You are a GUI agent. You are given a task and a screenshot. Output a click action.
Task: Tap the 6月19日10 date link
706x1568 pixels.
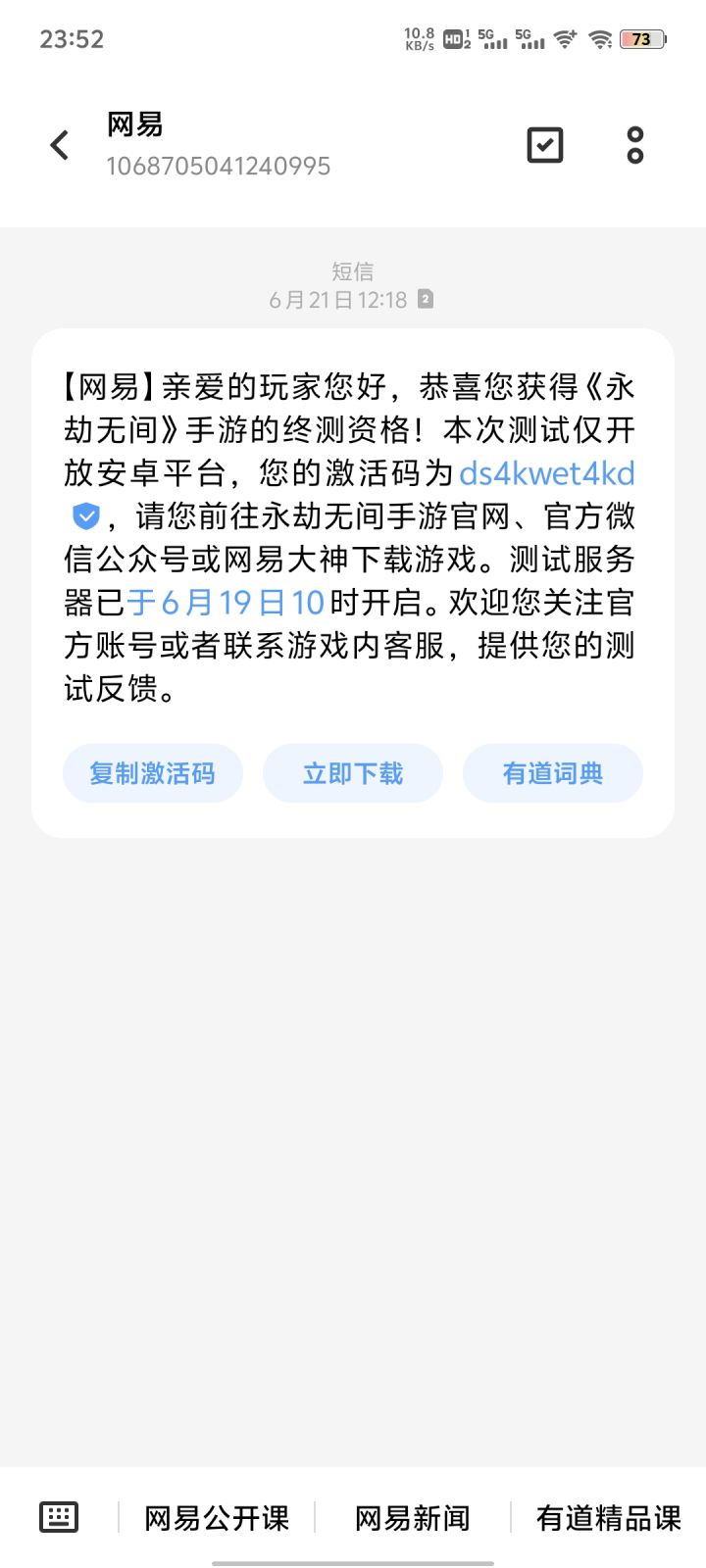226,603
